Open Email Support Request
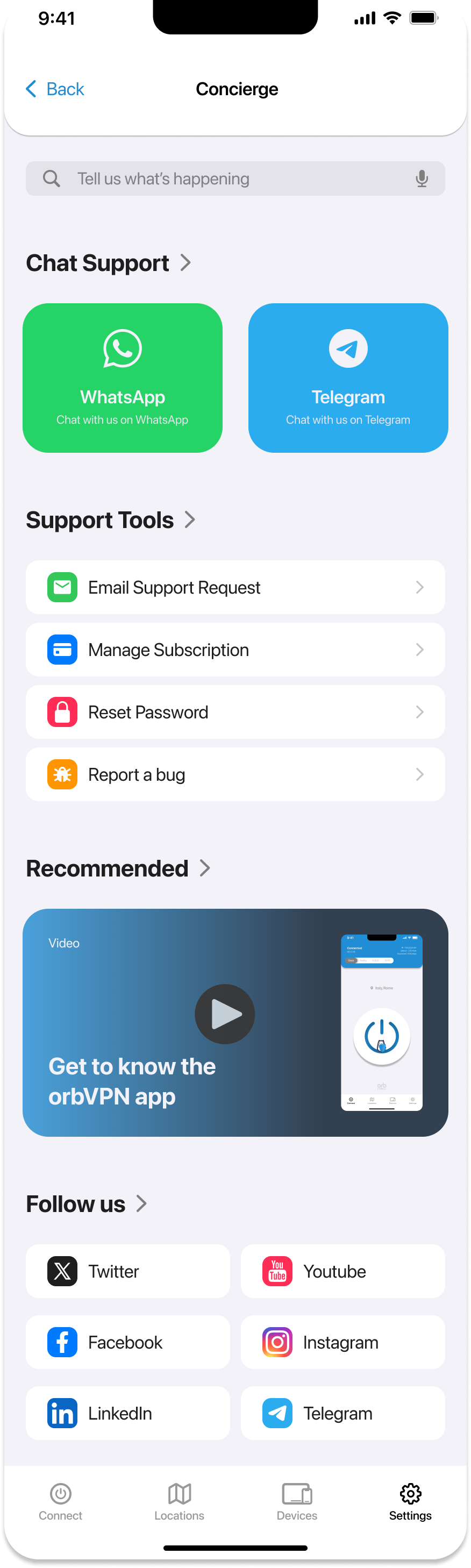 [235, 587]
